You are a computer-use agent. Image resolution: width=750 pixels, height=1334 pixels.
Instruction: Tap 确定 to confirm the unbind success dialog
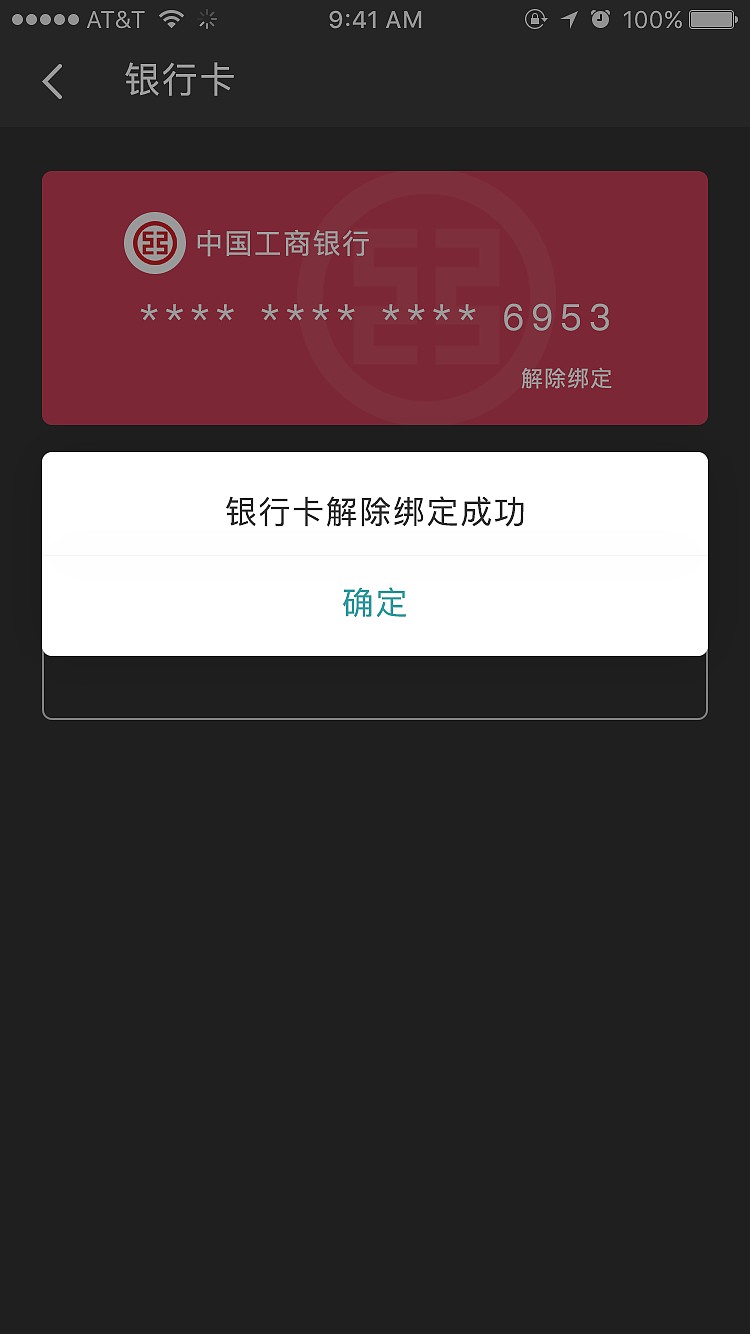click(374, 604)
